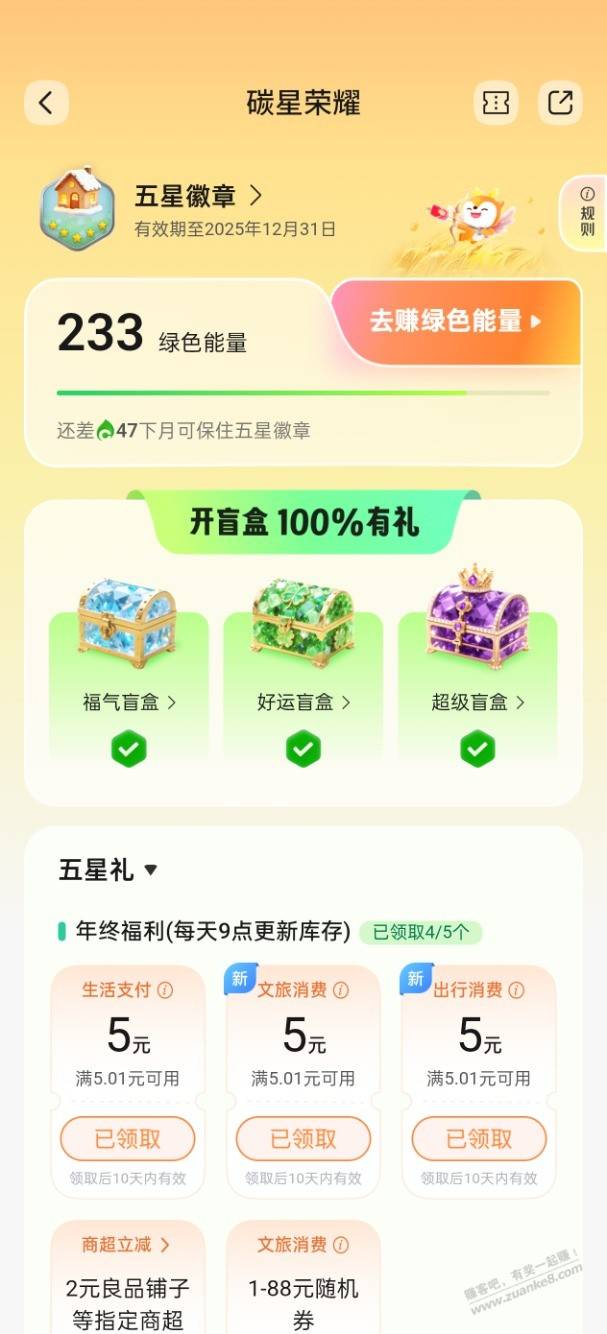Open the 规则 rules tab
Viewport: 607px width, 1334px height.
[587, 213]
